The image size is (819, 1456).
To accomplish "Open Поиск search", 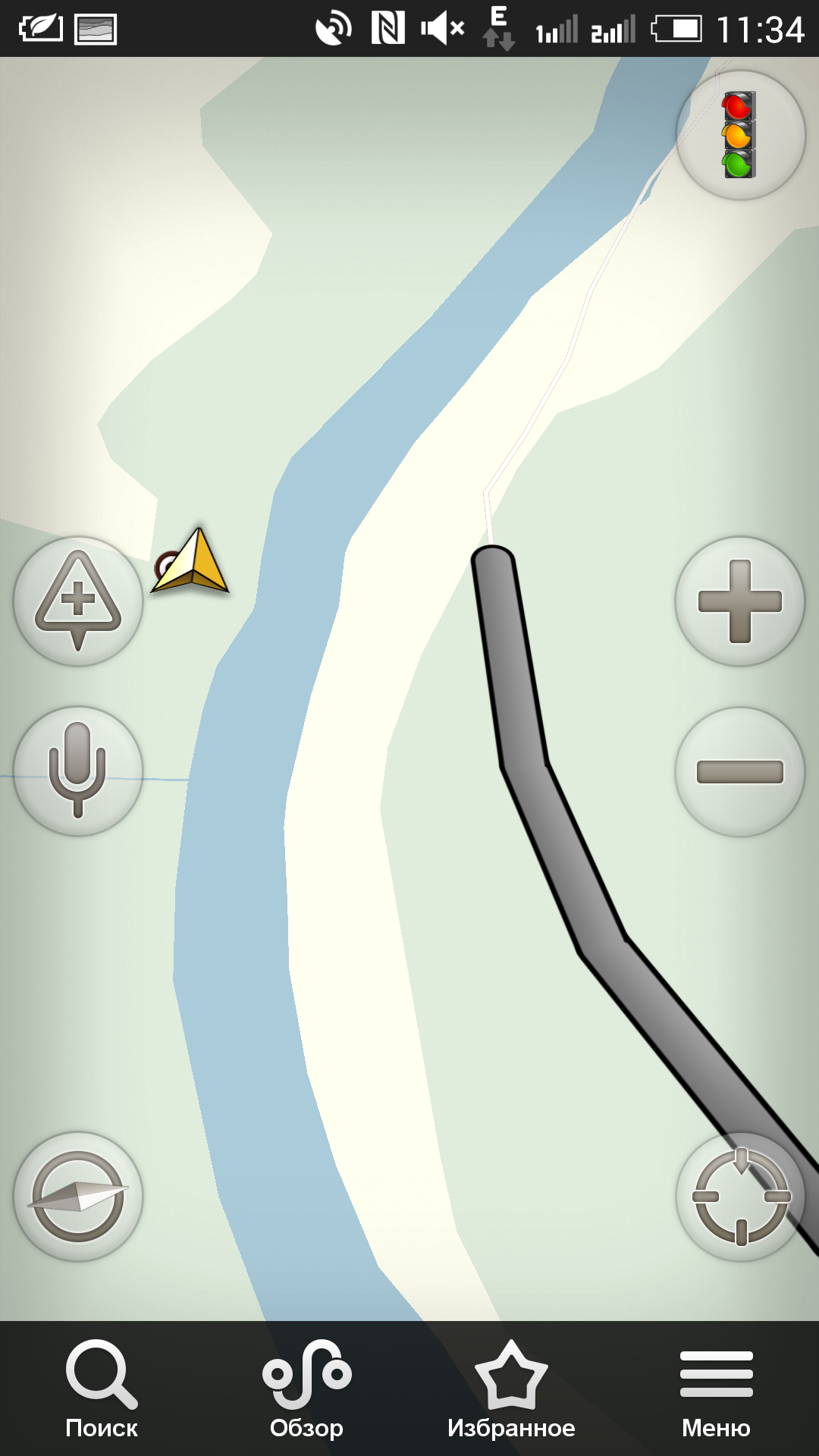I will [x=102, y=1389].
